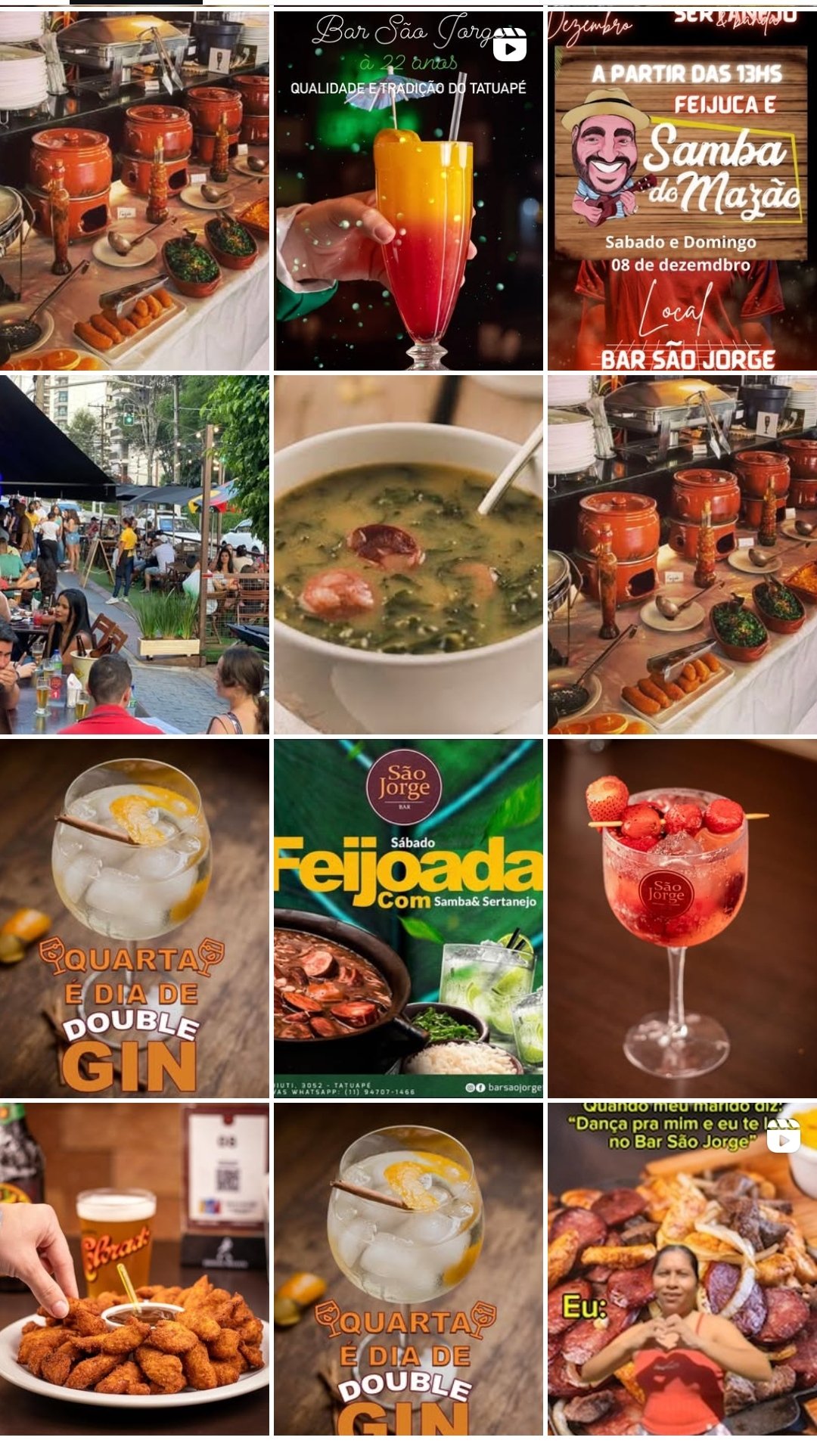This screenshot has height=1456, width=817.
Task: Play the "Dança pra mim" reel
Action: [x=682, y=1269]
